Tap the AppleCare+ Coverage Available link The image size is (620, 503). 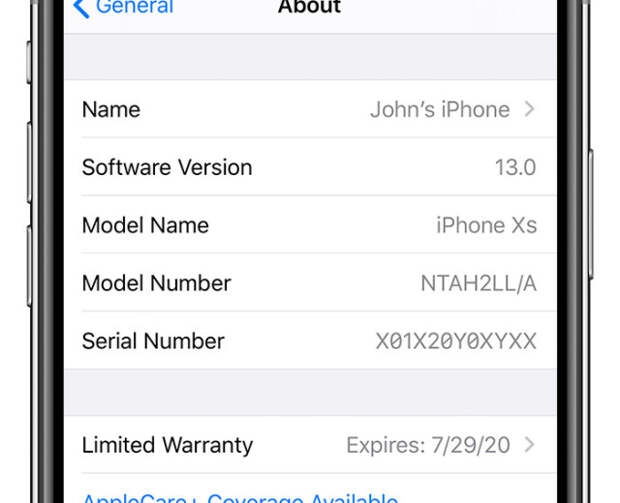click(240, 497)
